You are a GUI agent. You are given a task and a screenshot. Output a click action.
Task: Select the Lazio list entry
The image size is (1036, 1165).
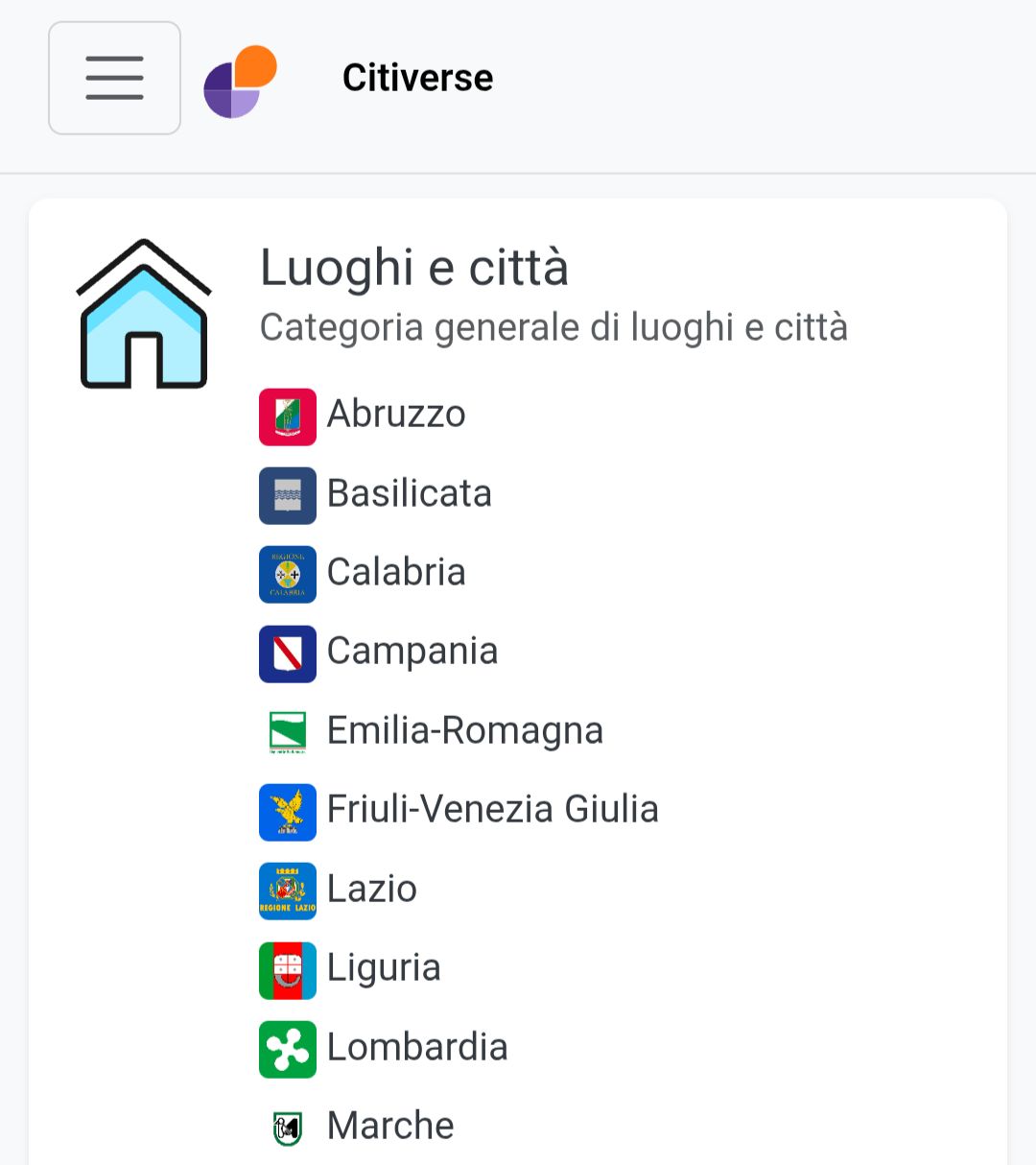point(372,891)
